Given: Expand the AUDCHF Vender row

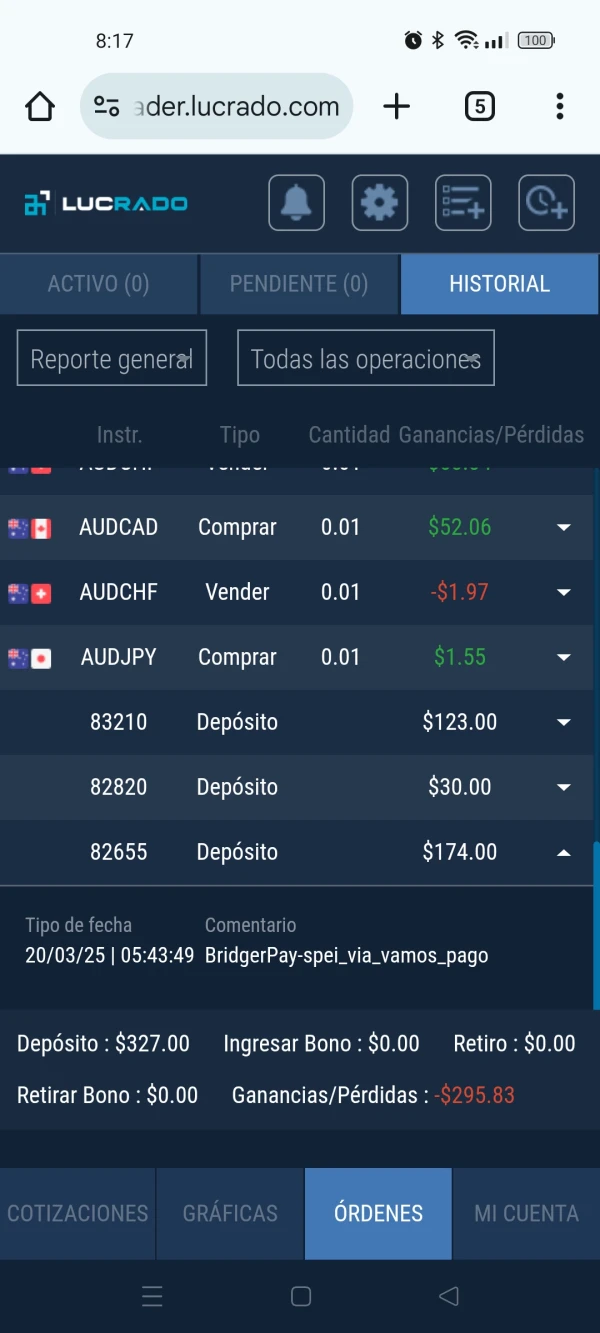Looking at the screenshot, I should pos(564,592).
